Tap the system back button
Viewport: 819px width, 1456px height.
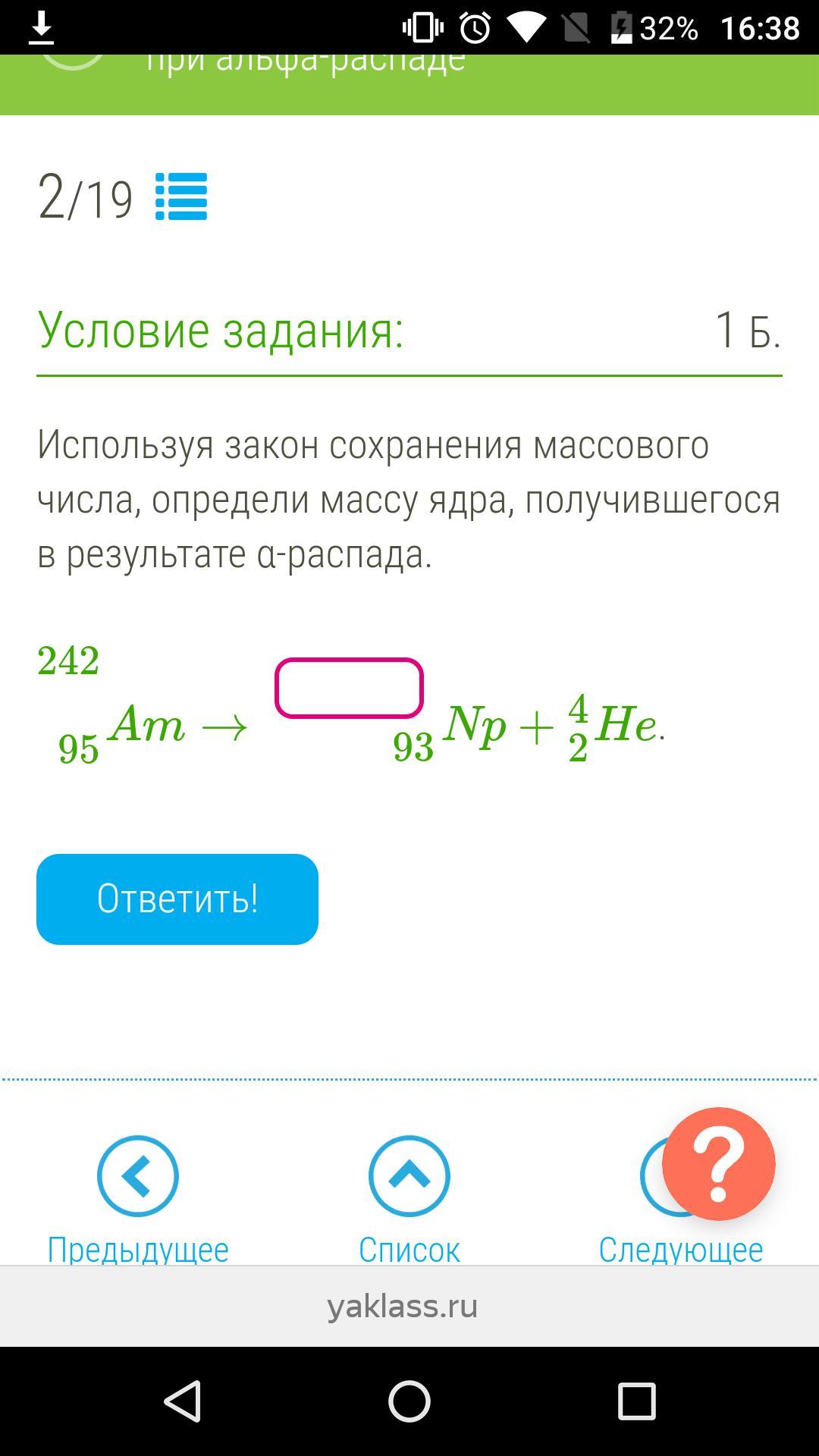coord(183,1401)
